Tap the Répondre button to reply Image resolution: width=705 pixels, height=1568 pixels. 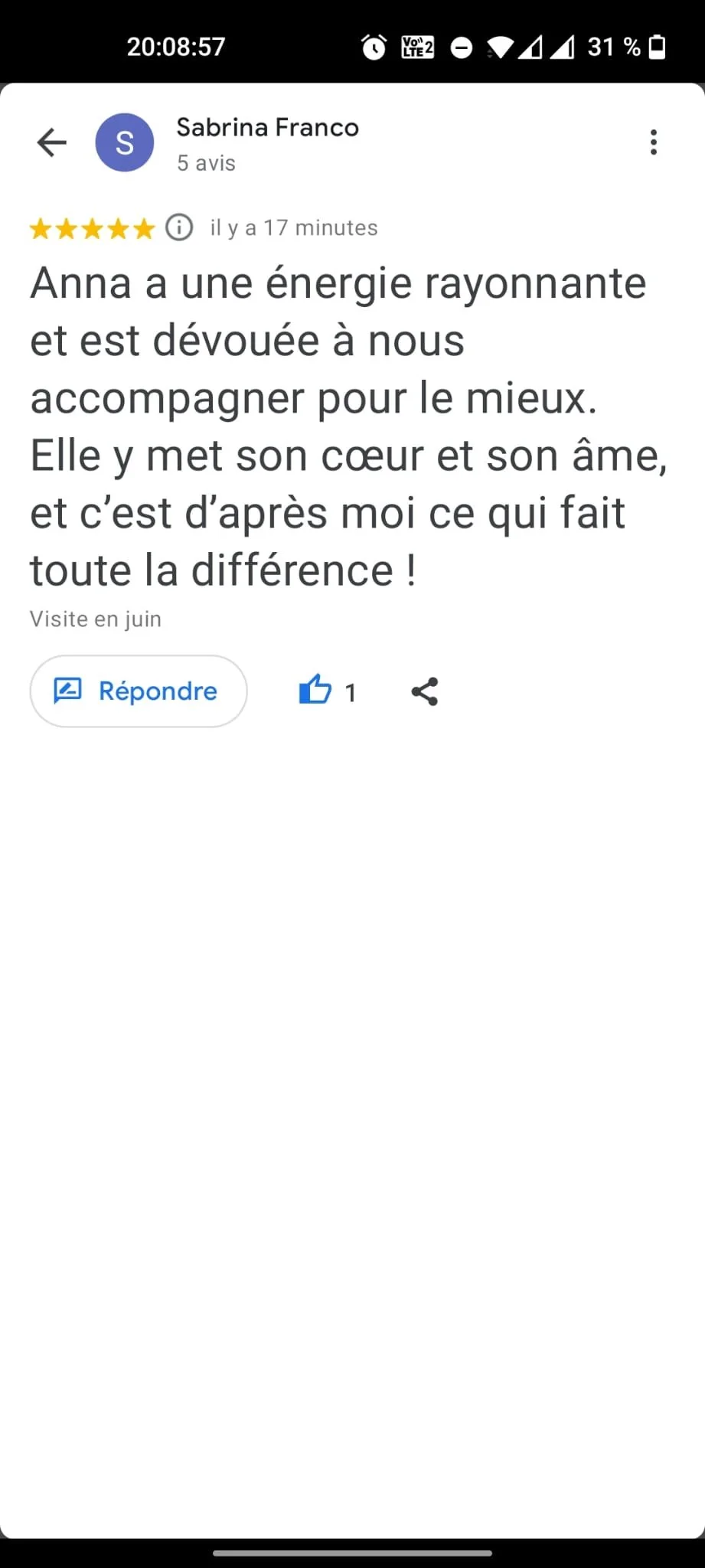[x=139, y=691]
